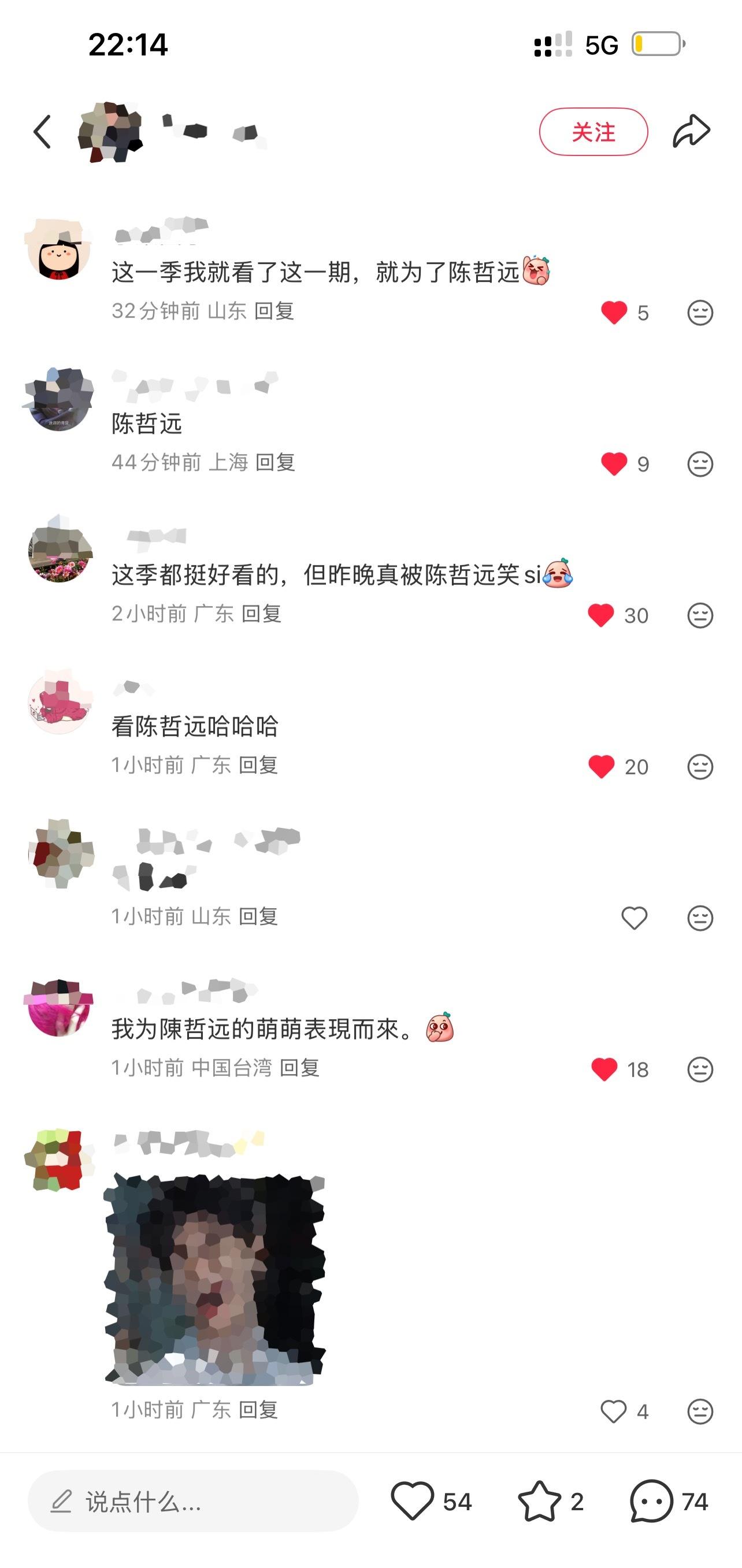742x1568 pixels.
Task: Tap the heart on the 山东 comment with blurred text
Action: (x=634, y=918)
